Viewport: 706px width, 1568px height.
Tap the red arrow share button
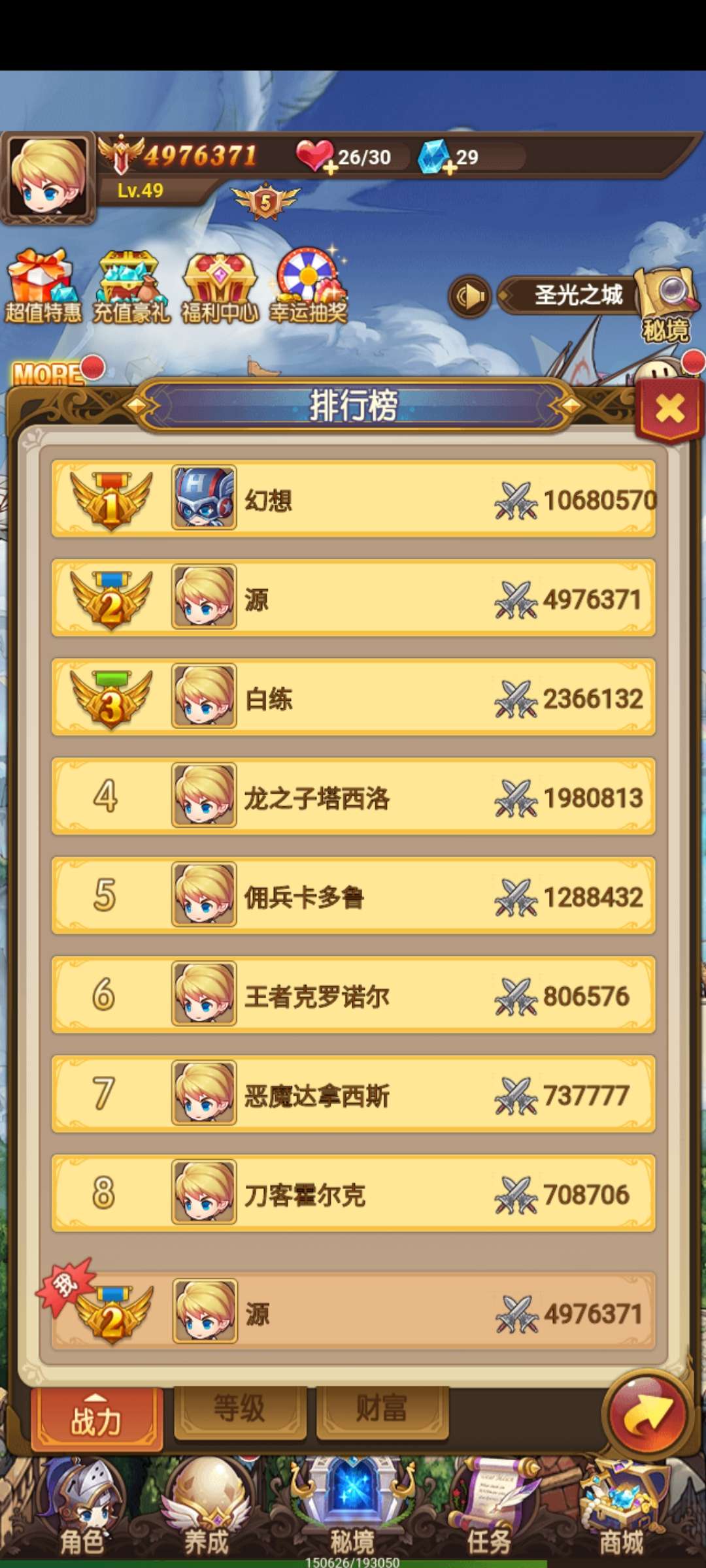pos(647,1415)
